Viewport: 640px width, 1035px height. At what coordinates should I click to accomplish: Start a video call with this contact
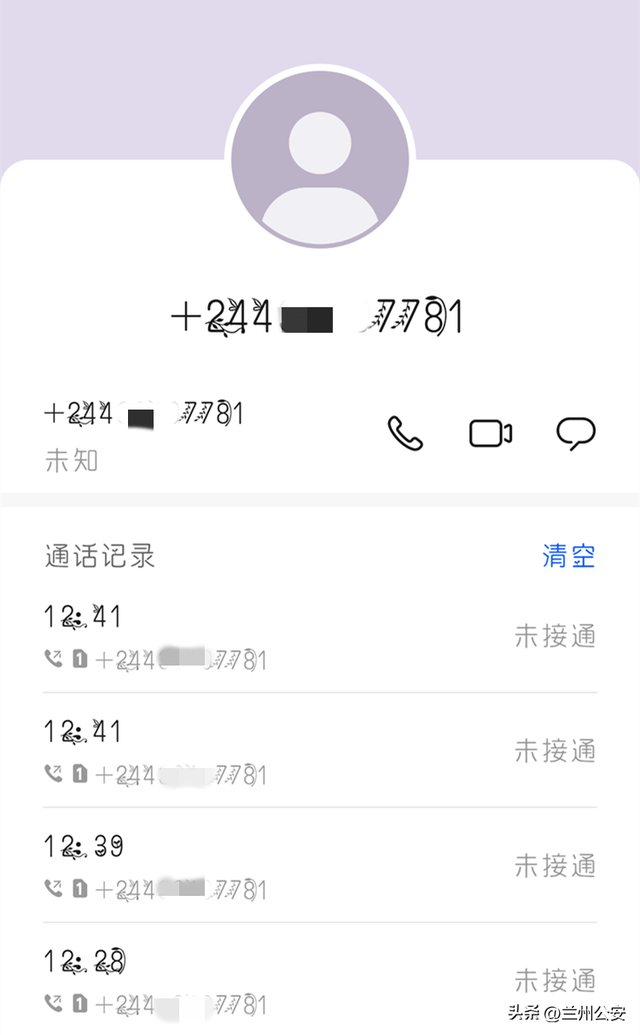click(490, 433)
